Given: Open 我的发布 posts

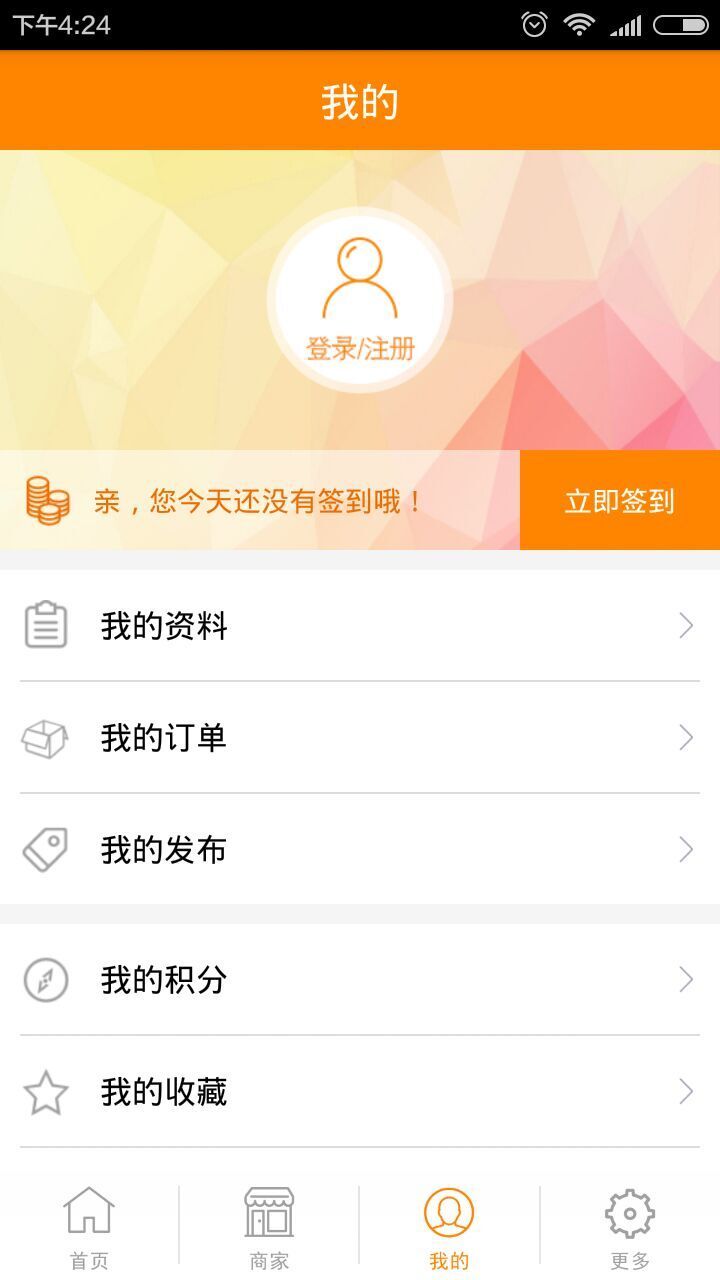Looking at the screenshot, I should 360,850.
